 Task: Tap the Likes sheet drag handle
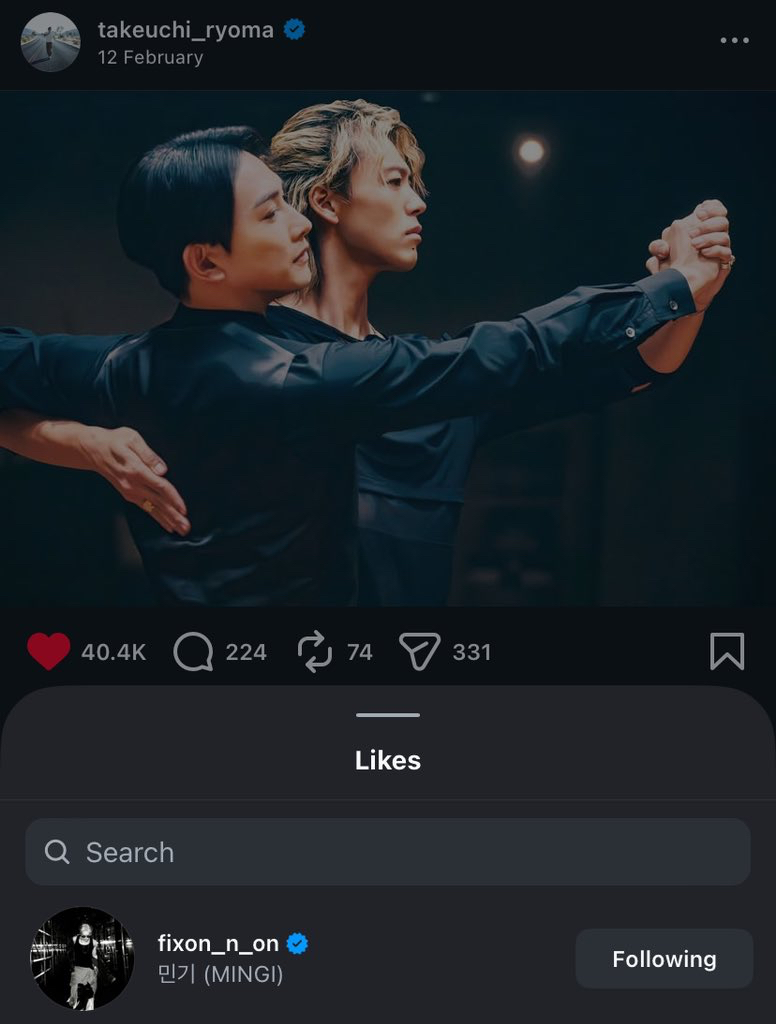click(388, 715)
